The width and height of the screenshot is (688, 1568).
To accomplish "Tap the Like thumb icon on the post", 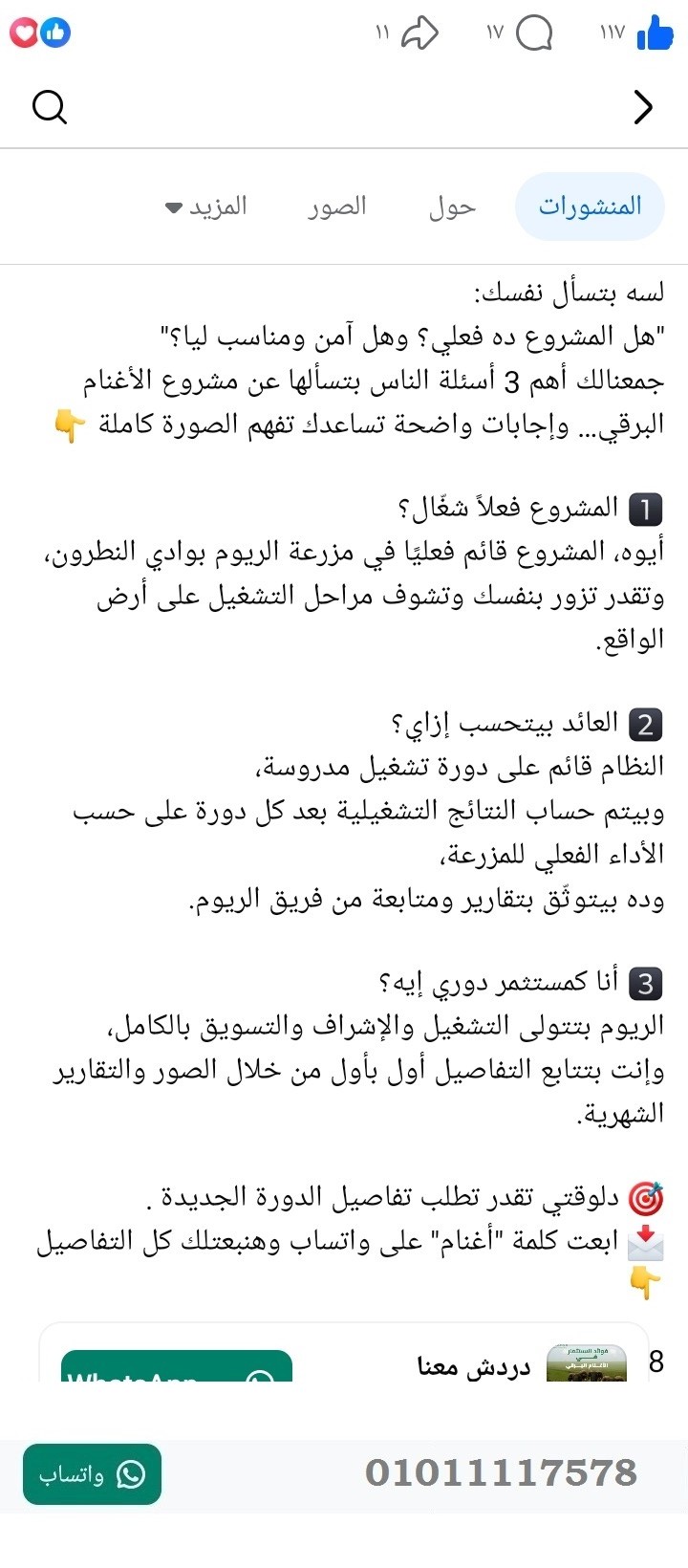I will 656,32.
